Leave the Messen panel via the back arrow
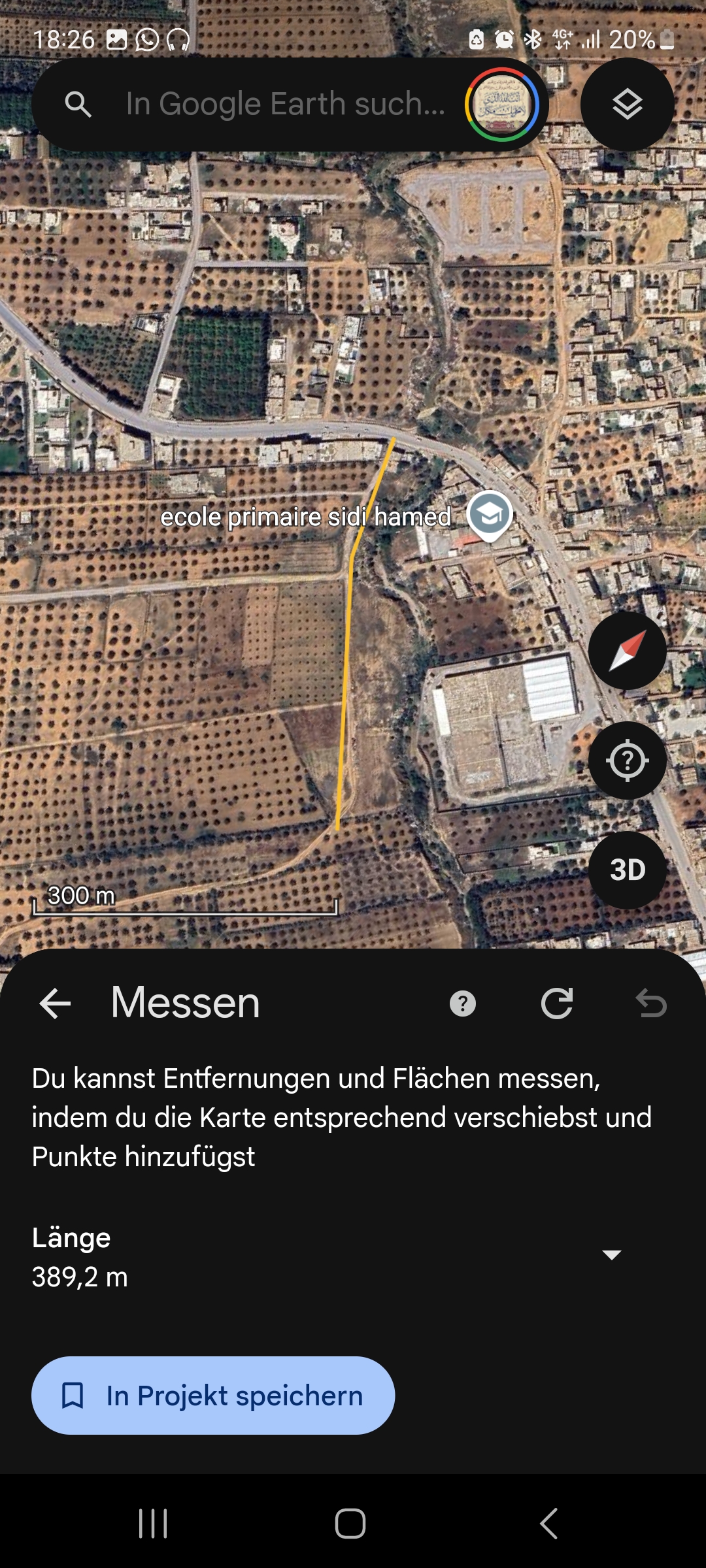706x1568 pixels. pyautogui.click(x=55, y=1004)
